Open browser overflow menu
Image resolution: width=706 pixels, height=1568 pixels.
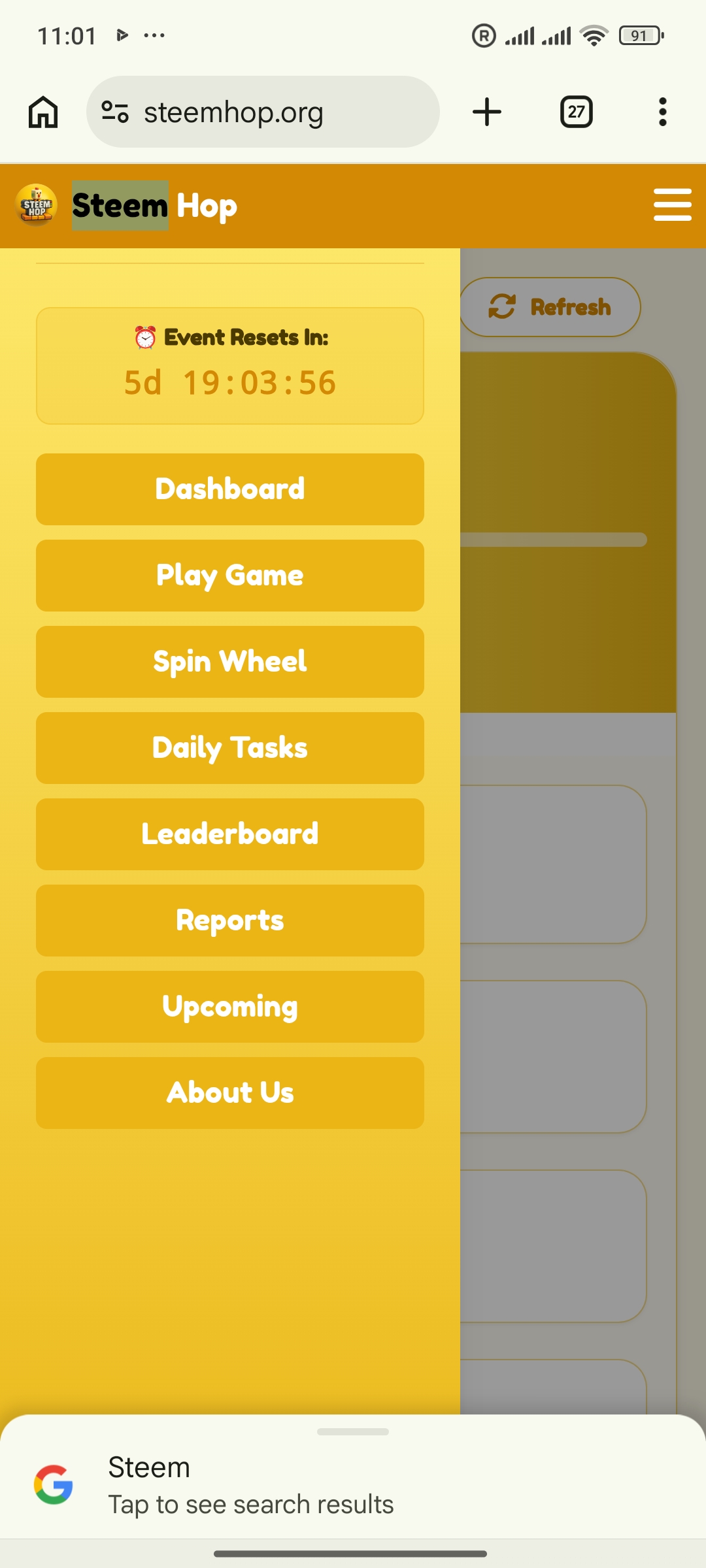[663, 112]
